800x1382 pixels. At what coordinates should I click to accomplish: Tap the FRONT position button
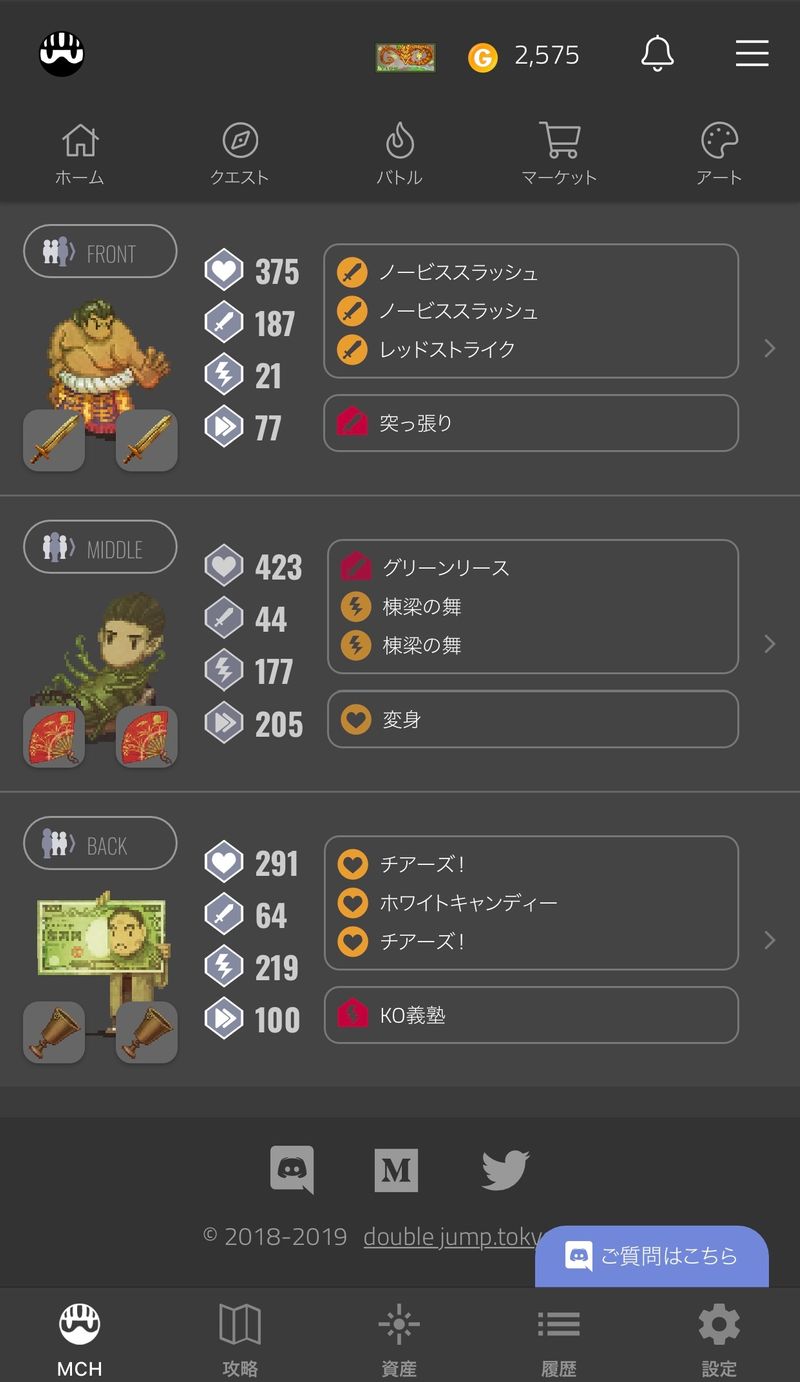point(100,252)
